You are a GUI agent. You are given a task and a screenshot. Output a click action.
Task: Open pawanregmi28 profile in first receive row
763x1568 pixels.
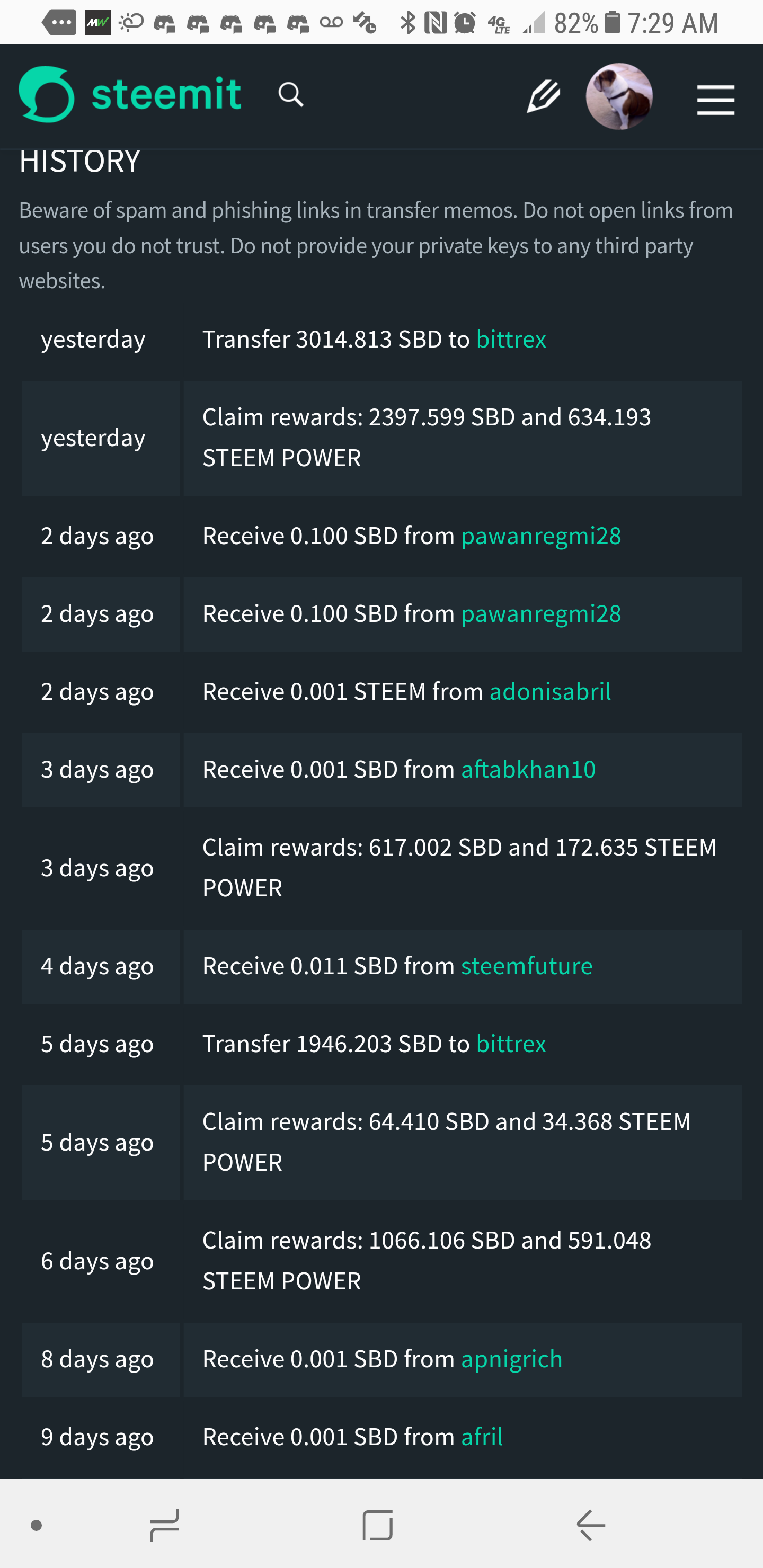click(x=541, y=536)
